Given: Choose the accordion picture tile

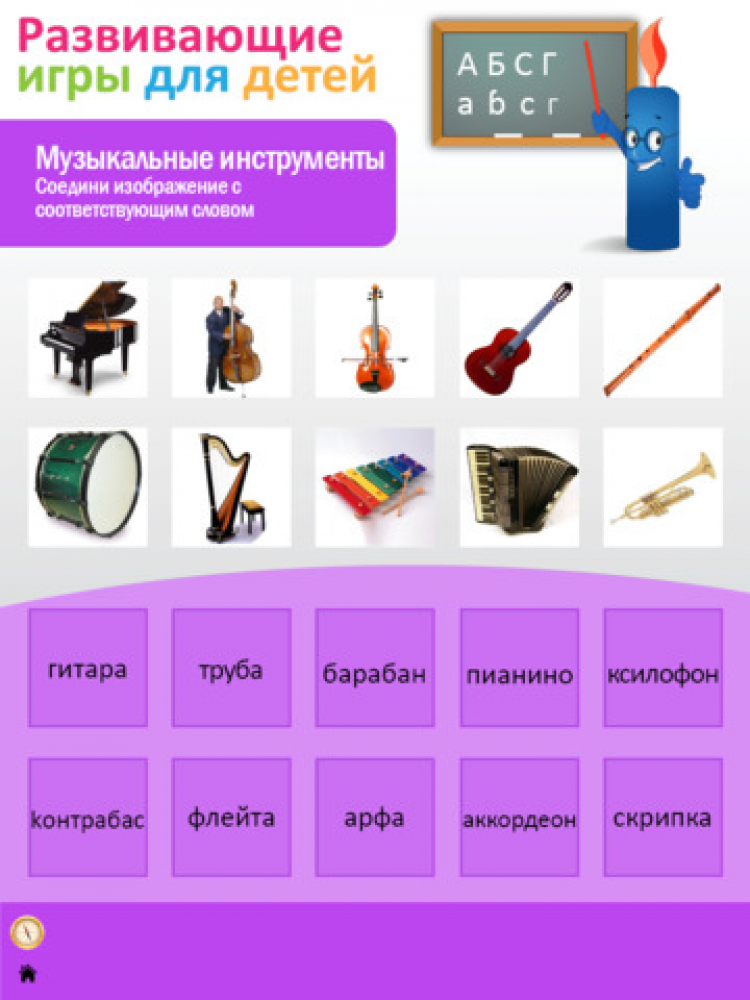Looking at the screenshot, I should coord(519,487).
